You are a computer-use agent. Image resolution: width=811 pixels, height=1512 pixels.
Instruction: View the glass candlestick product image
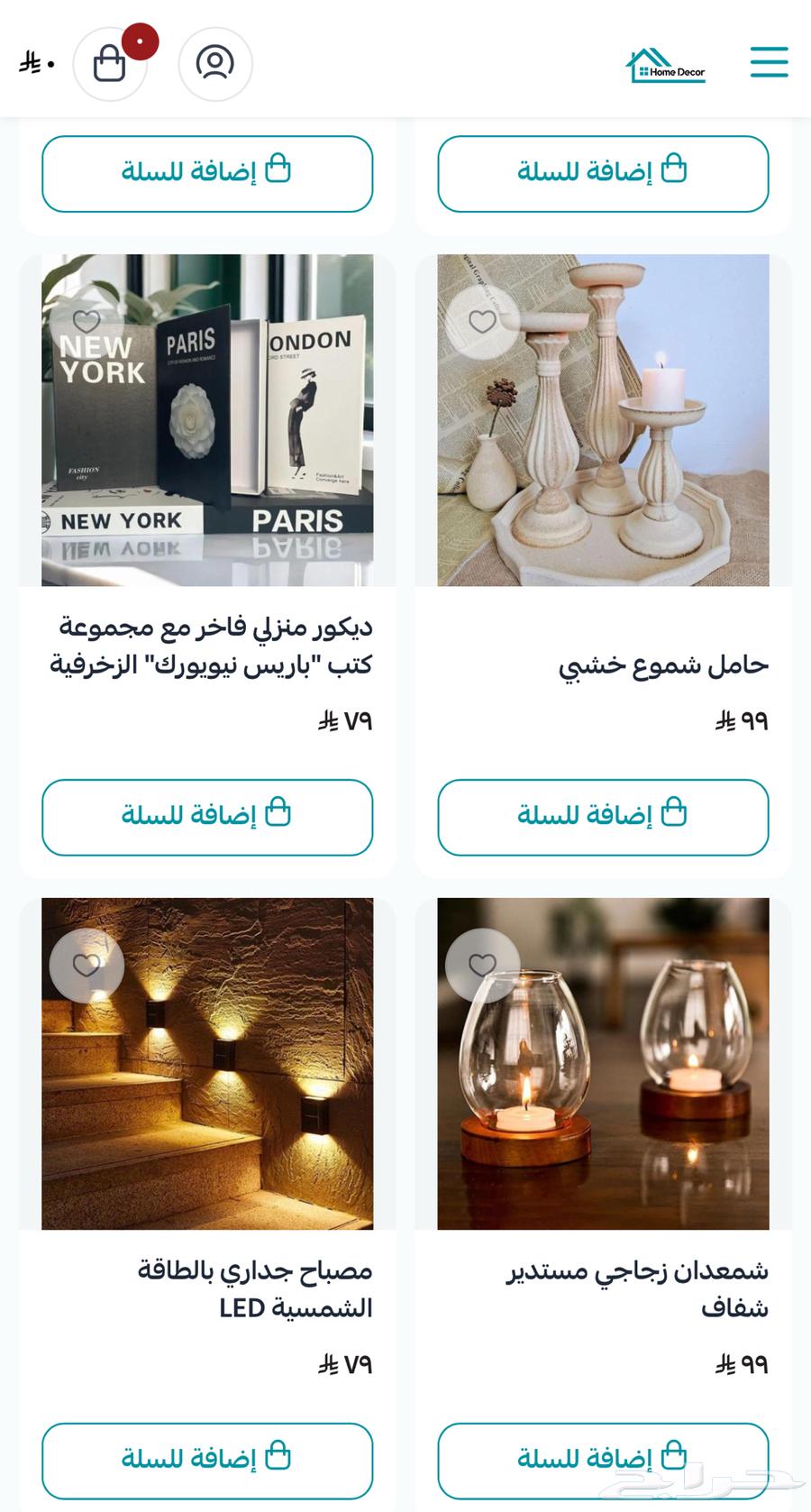pyautogui.click(x=603, y=1064)
